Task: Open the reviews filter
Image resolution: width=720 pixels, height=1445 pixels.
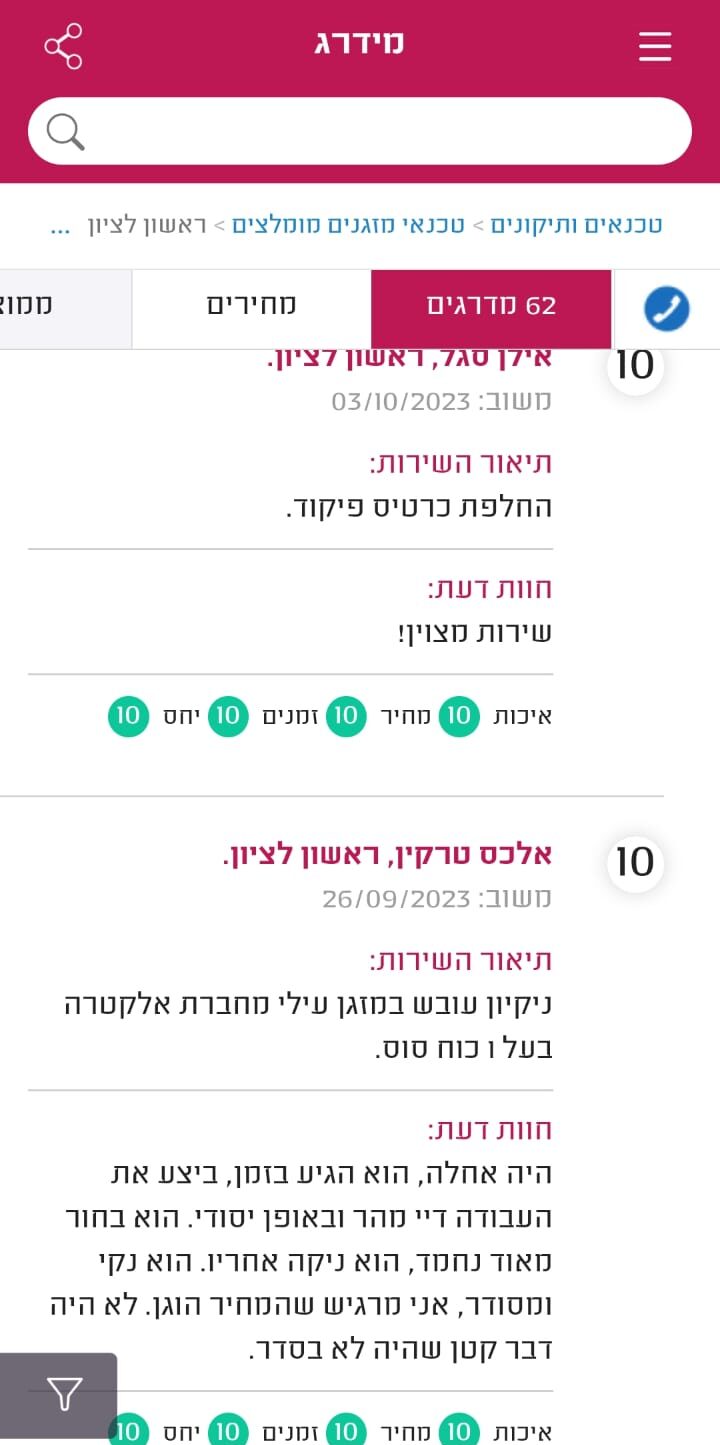Action: 62,1393
